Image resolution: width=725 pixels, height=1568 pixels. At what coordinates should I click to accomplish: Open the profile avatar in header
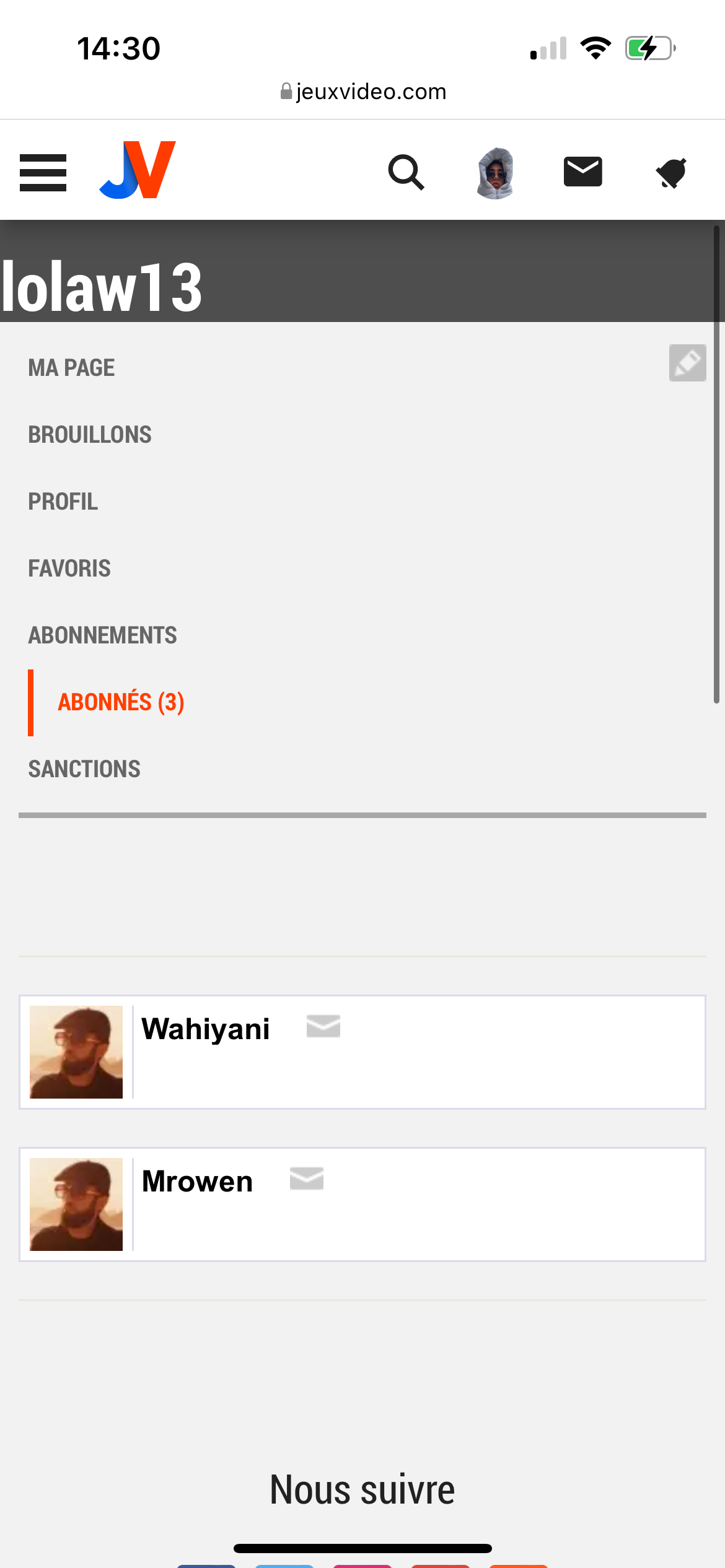[x=495, y=173]
